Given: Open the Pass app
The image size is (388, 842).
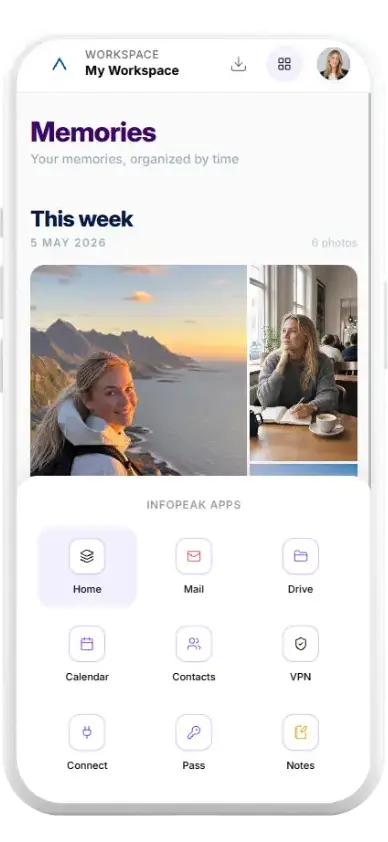Looking at the screenshot, I should (194, 743).
